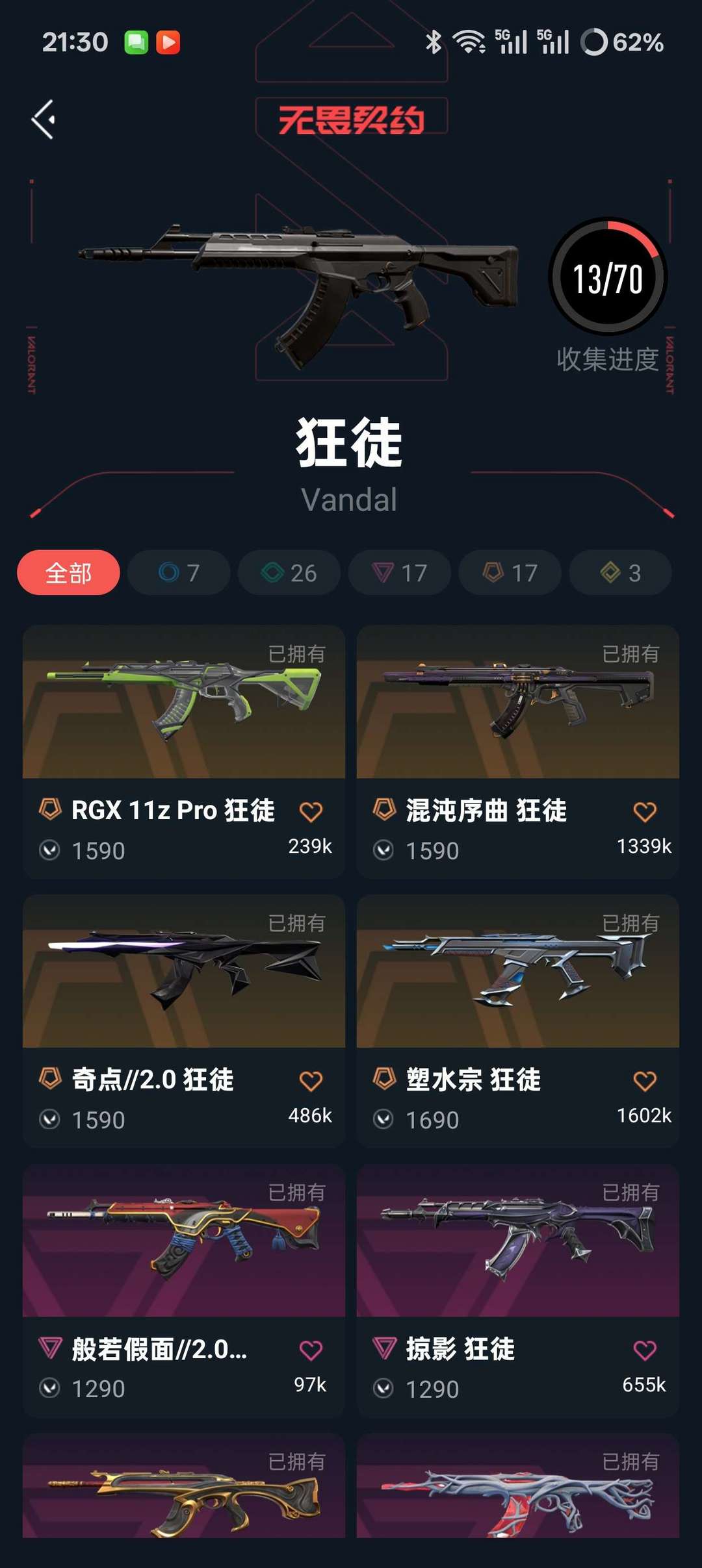
Task: Like the 般若假面//2.0 skin
Action: point(311,1350)
